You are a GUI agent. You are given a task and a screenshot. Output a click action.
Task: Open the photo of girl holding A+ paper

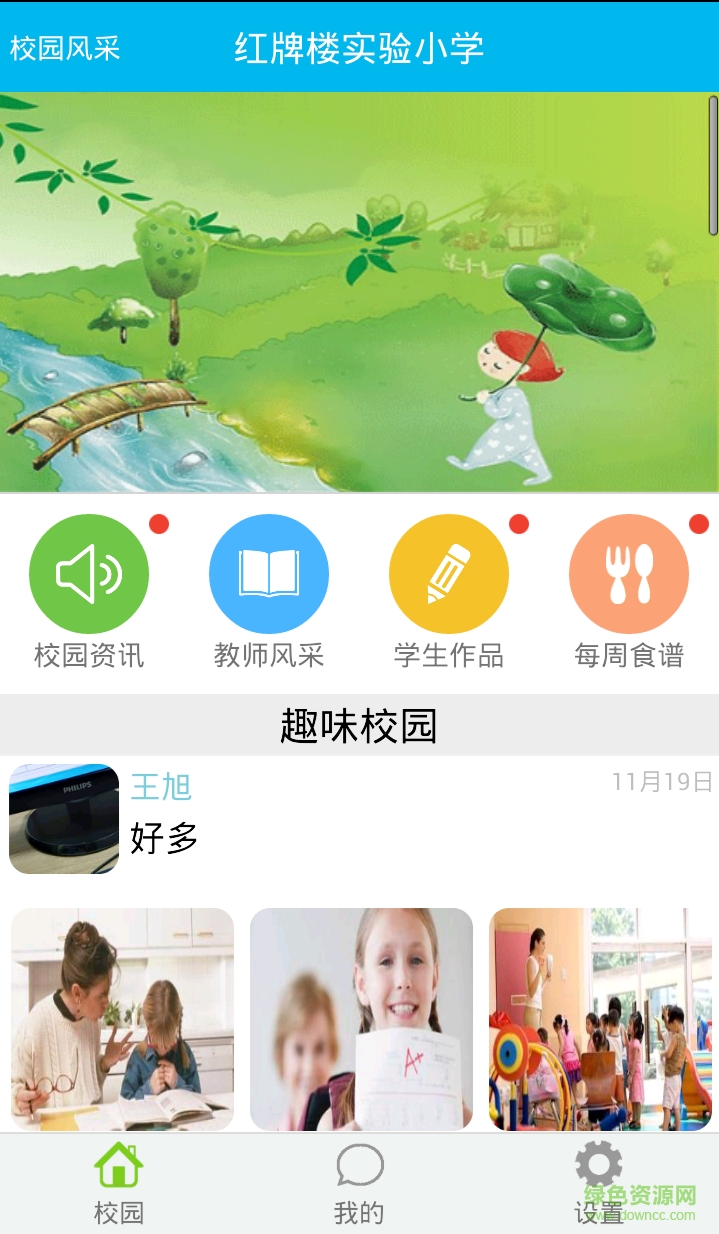361,1019
